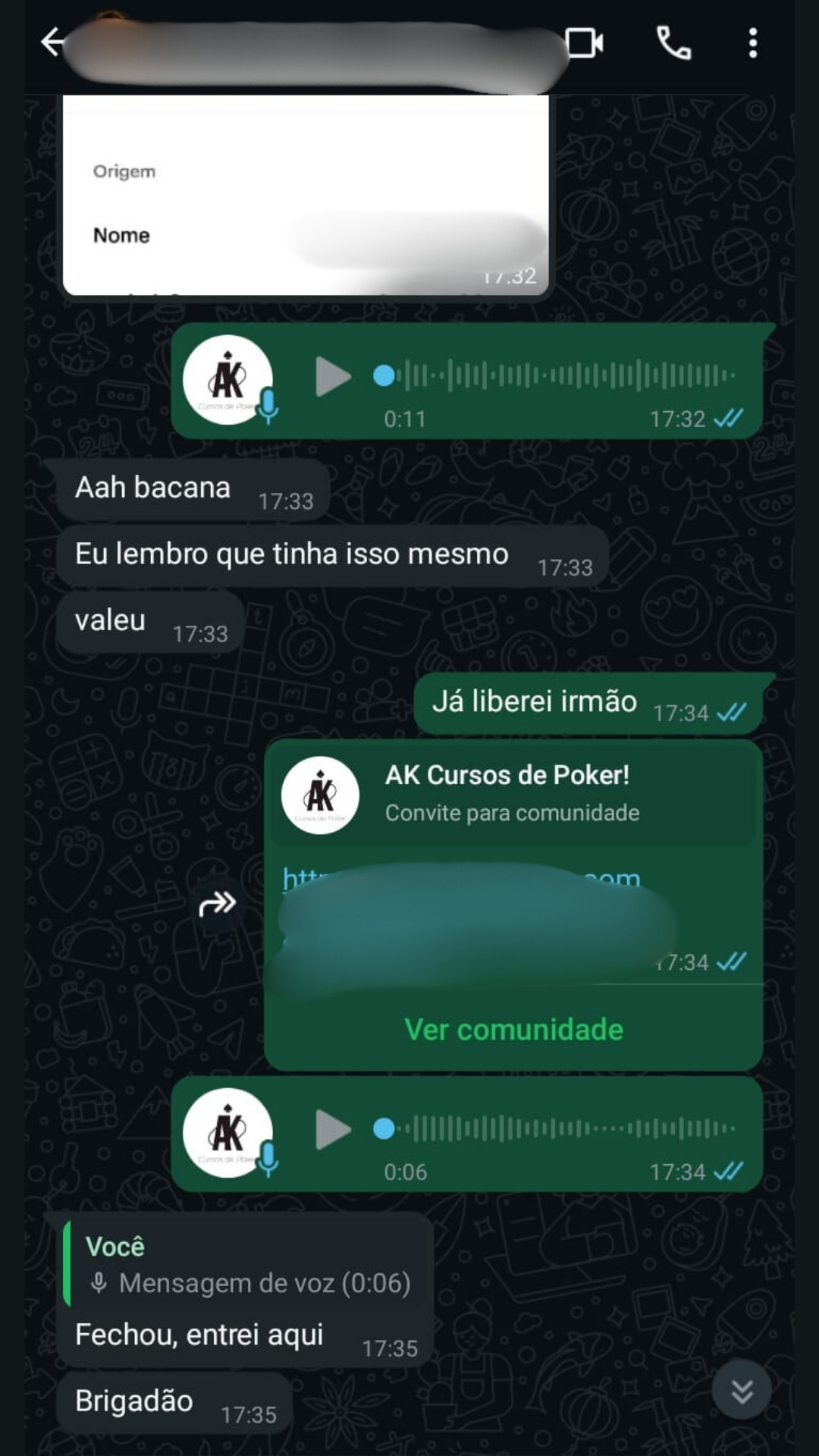Jump to the latest messages
The height and width of the screenshot is (1456, 819).
[x=741, y=1391]
